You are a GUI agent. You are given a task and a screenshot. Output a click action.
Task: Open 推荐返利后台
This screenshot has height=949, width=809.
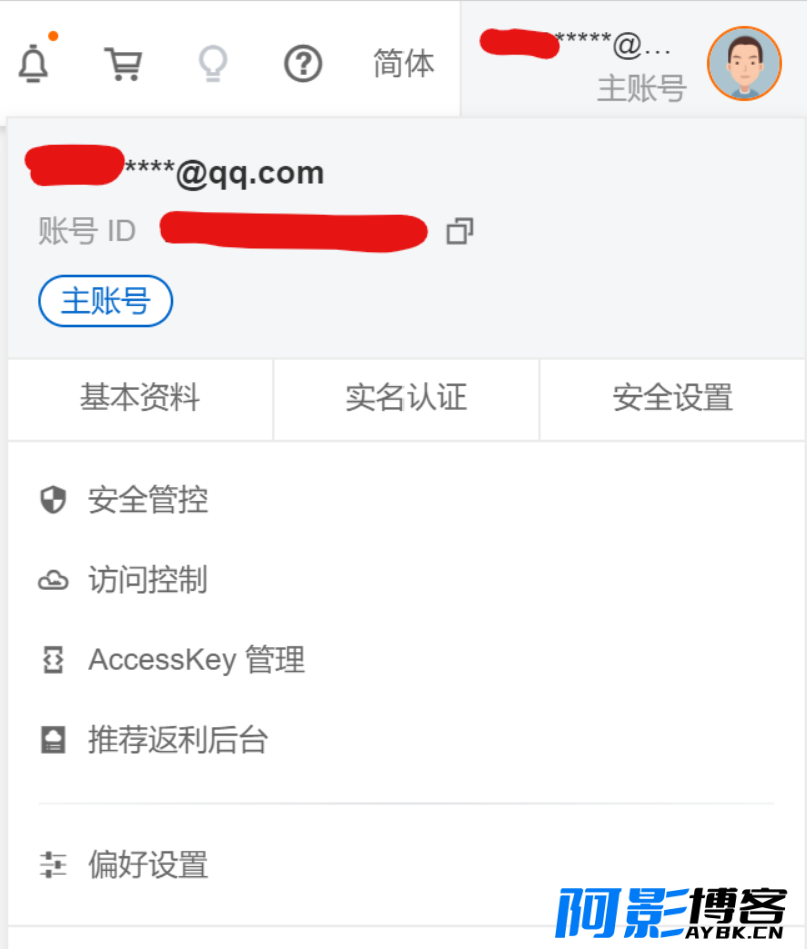[177, 740]
